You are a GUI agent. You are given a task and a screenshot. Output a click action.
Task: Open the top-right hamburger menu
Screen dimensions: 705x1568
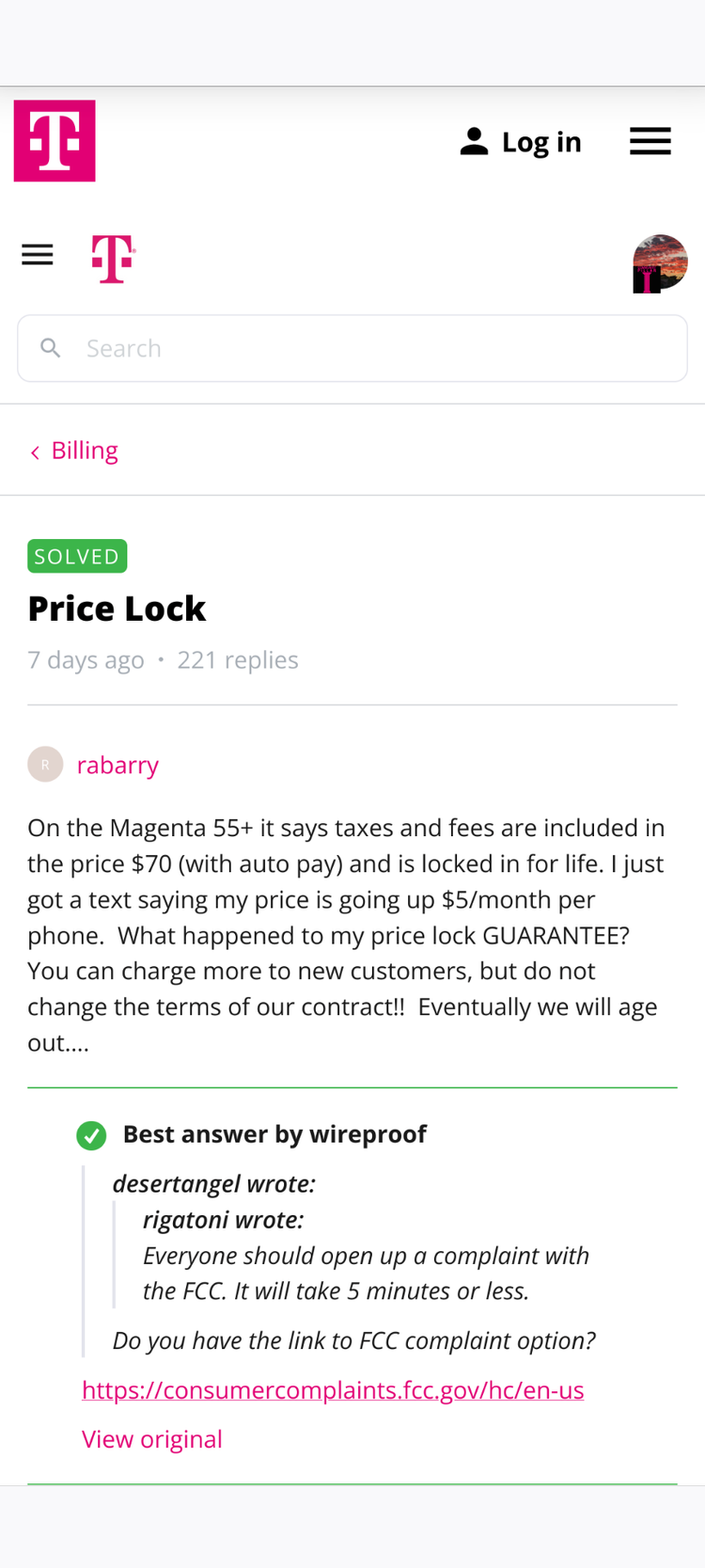[650, 141]
